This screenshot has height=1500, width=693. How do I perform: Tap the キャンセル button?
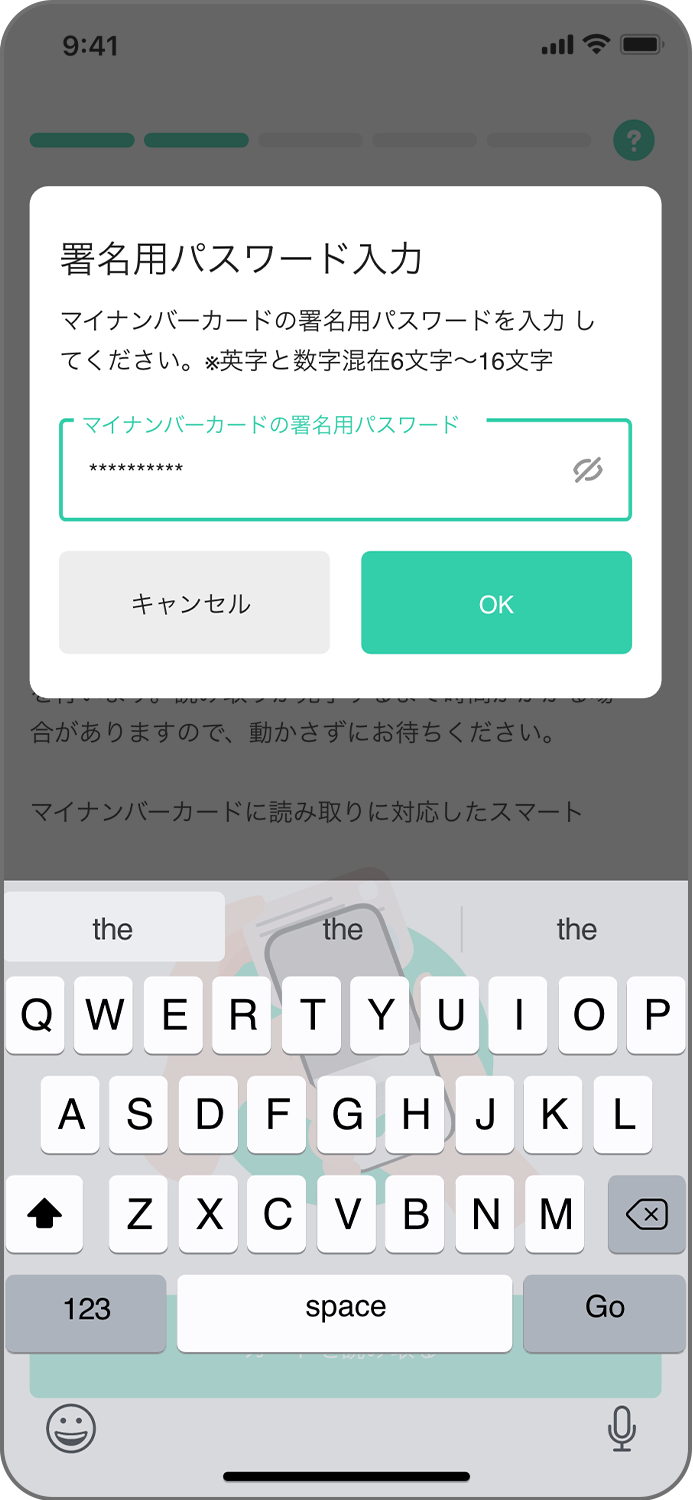pyautogui.click(x=194, y=603)
